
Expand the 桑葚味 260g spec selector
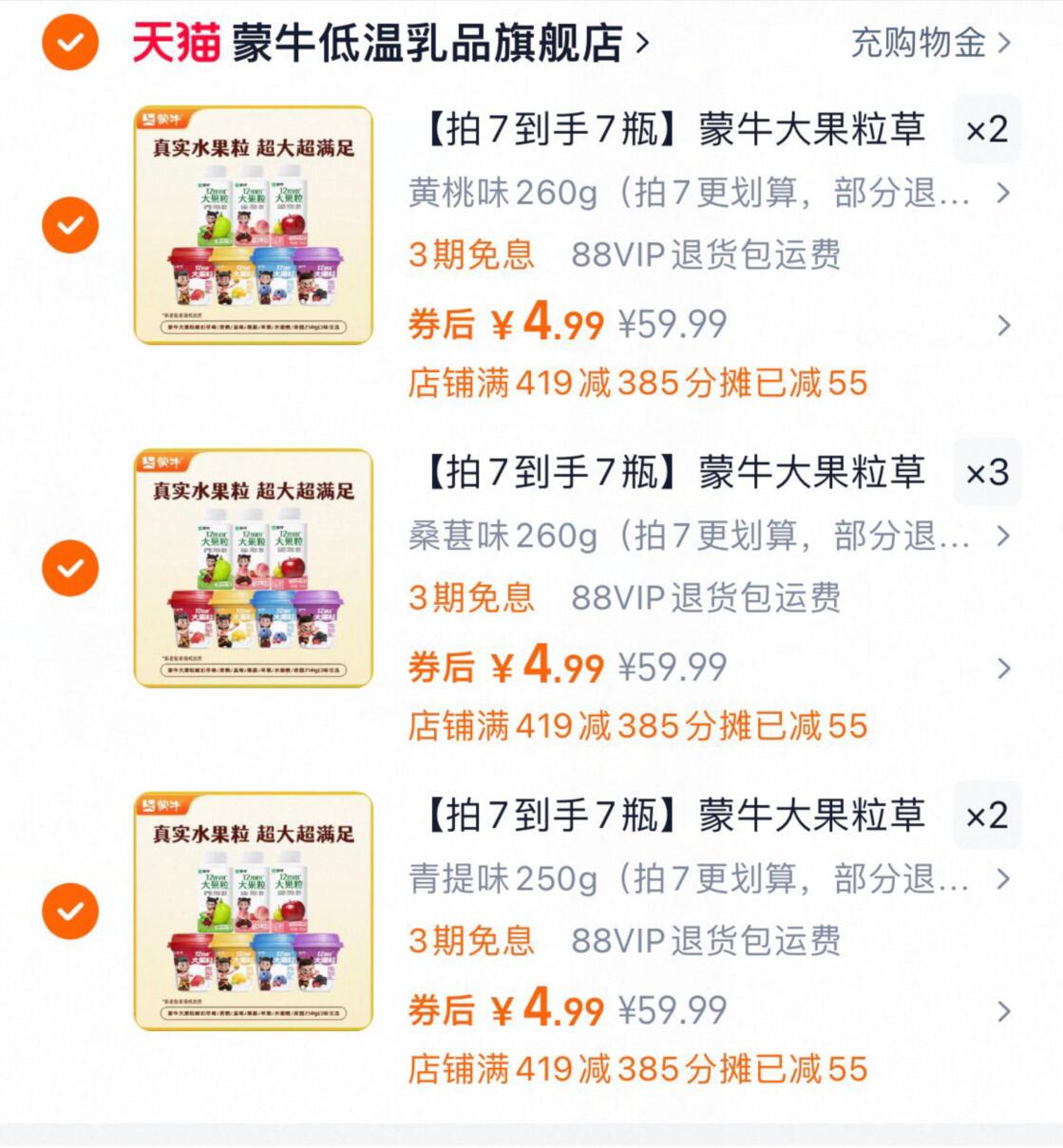1004,537
